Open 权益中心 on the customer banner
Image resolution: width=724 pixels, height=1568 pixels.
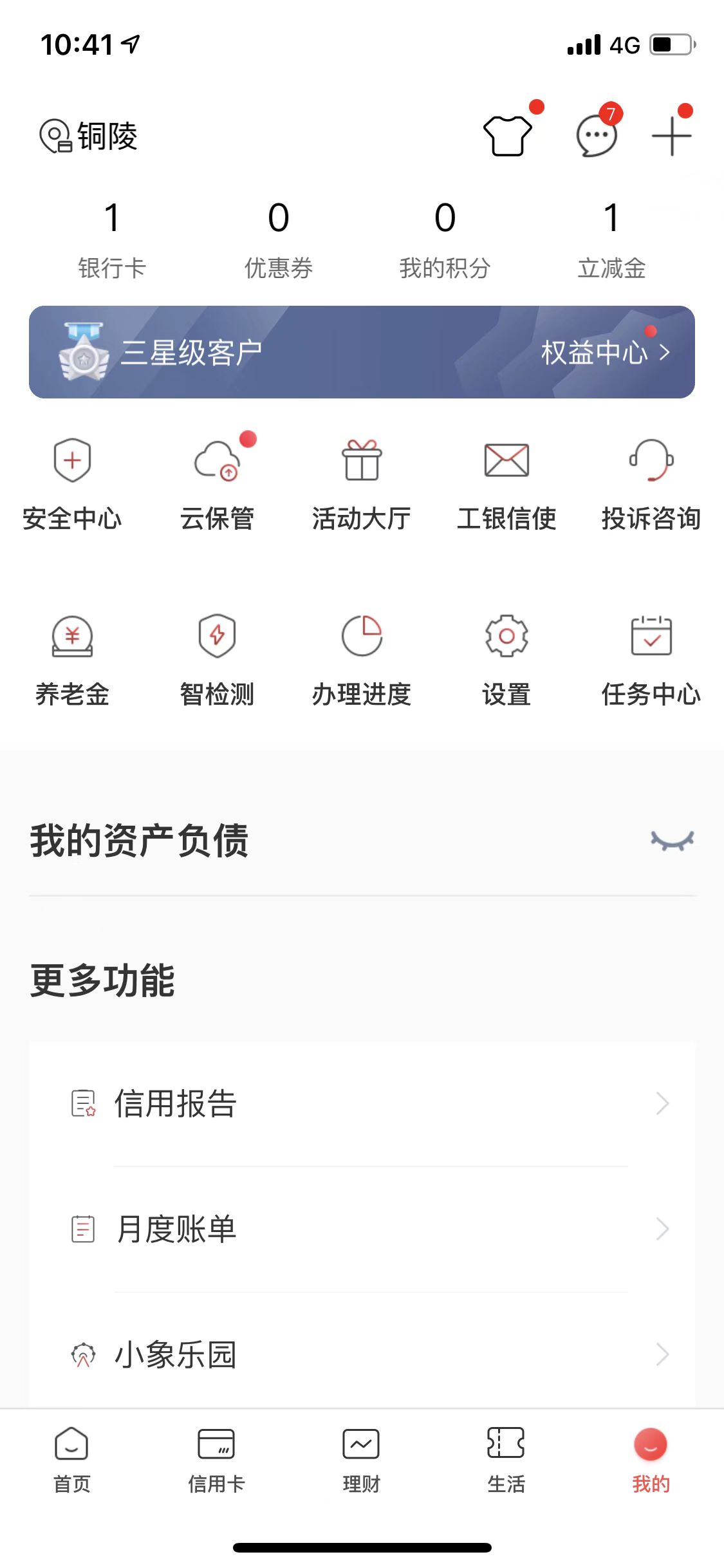[604, 352]
